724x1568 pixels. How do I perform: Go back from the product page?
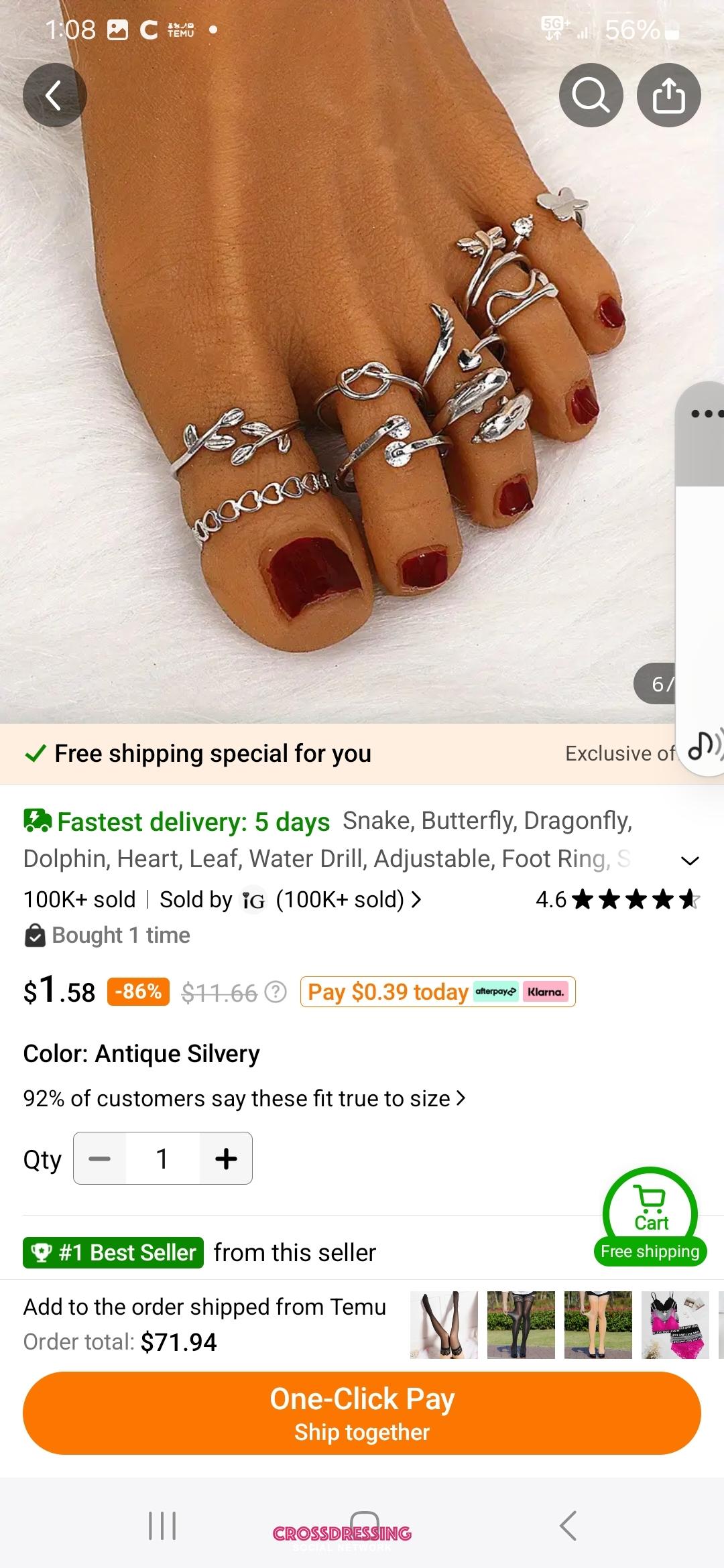coord(54,95)
